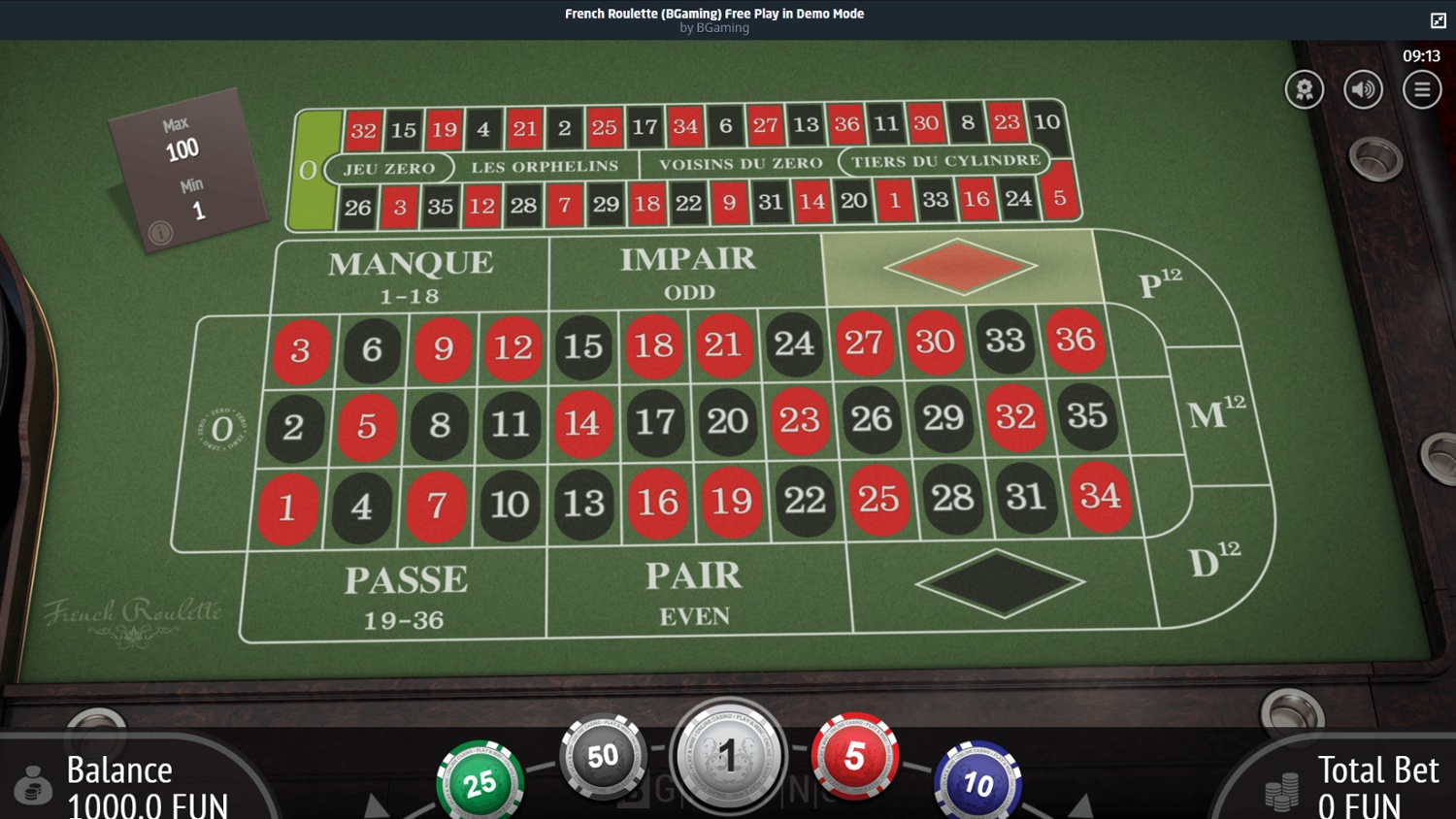This screenshot has height=819, width=1456.
Task: Place a bet on Impair Odd
Action: pos(688,273)
